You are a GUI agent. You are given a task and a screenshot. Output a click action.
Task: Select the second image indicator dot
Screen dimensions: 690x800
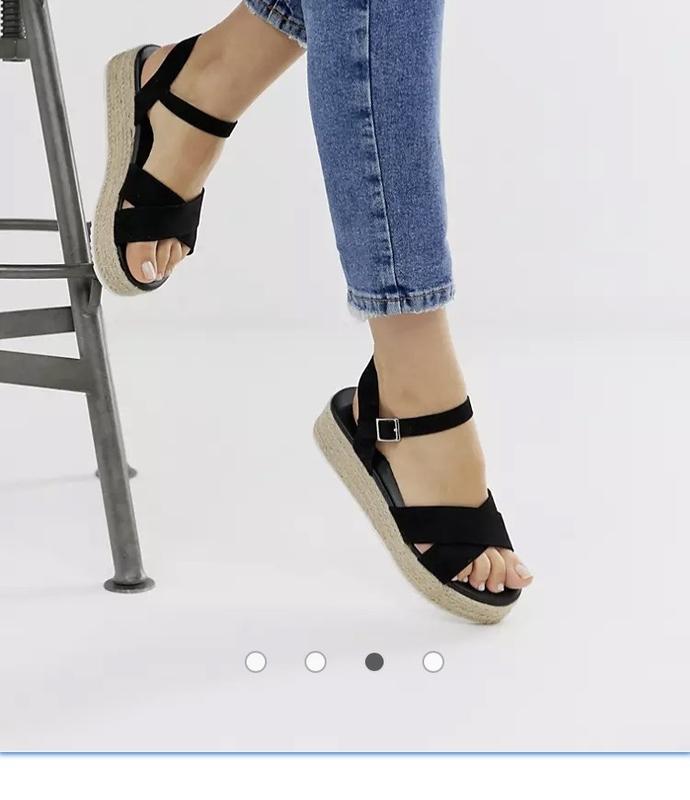[x=315, y=662]
